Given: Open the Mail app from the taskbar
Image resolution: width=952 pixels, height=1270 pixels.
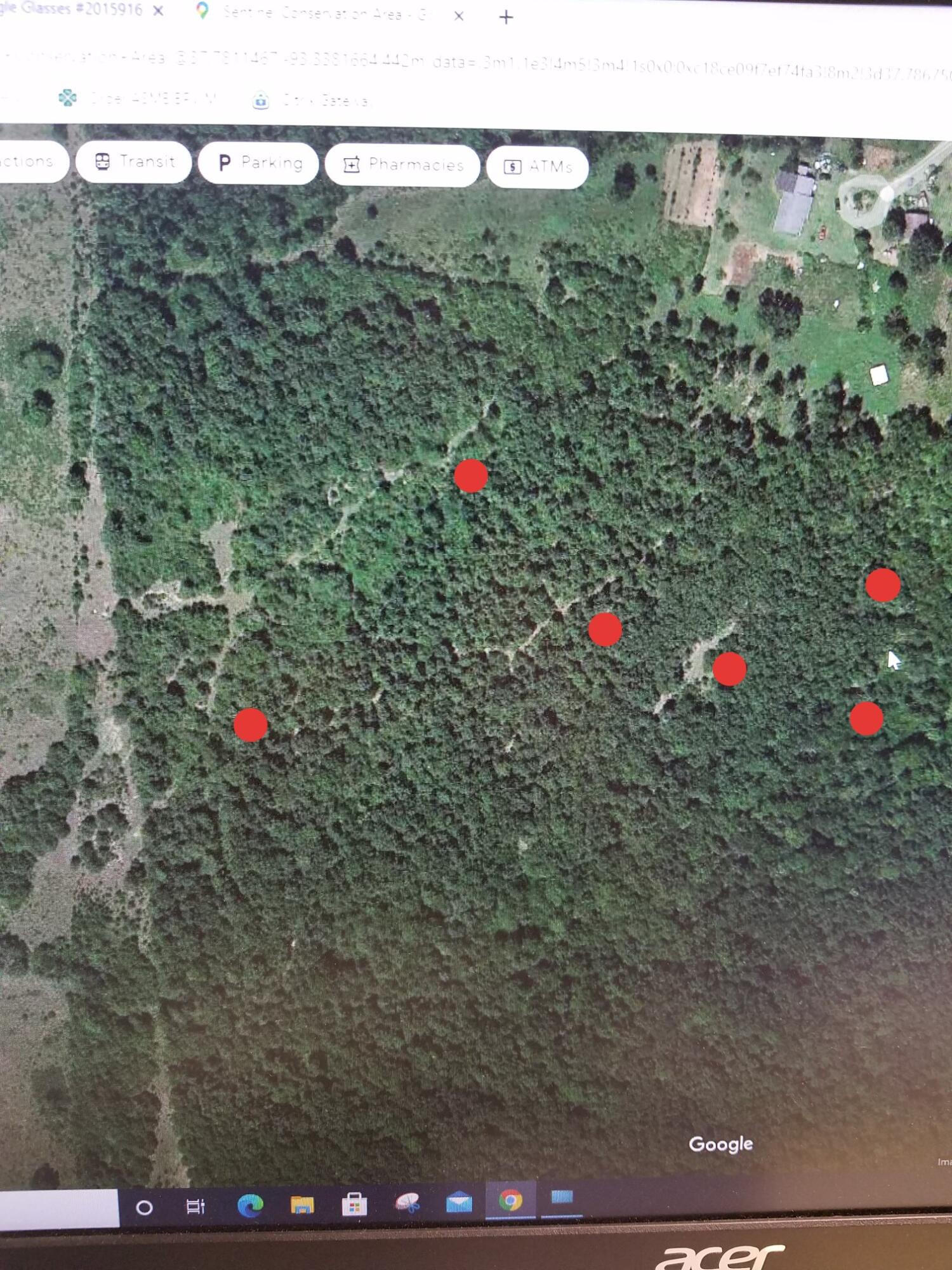Looking at the screenshot, I should point(459,1202).
